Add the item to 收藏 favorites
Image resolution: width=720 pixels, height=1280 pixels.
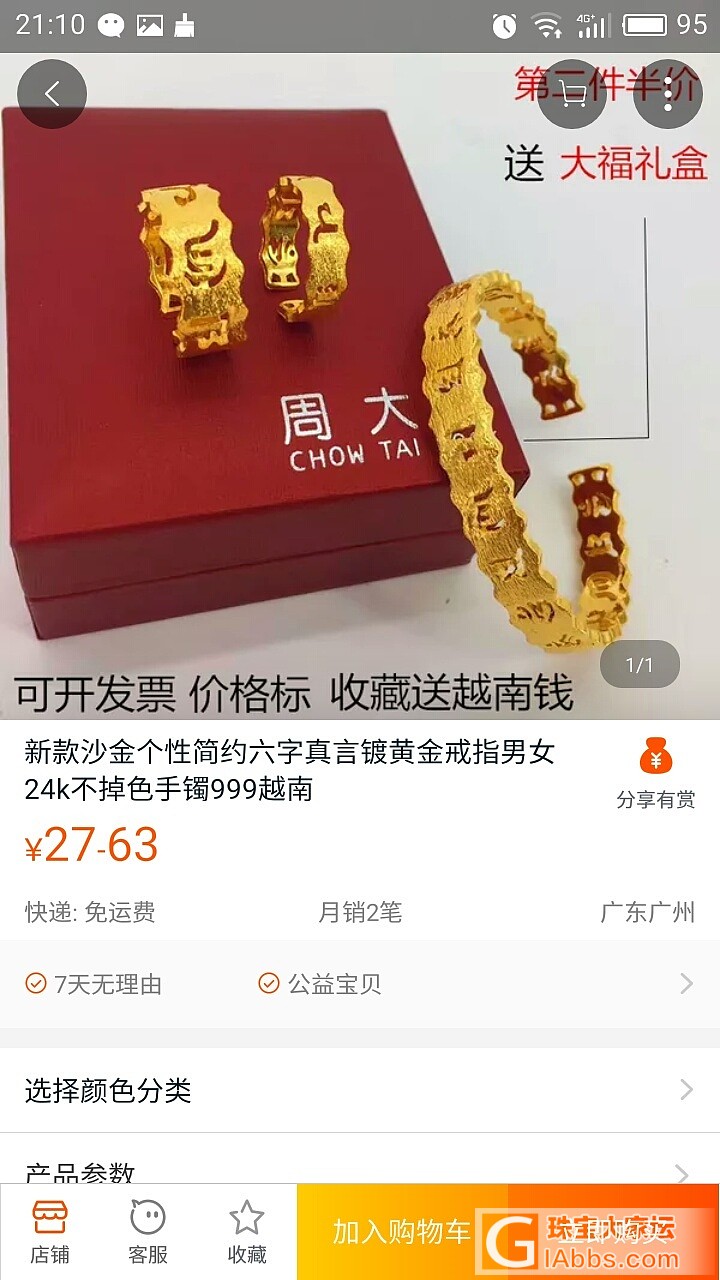tap(247, 1232)
